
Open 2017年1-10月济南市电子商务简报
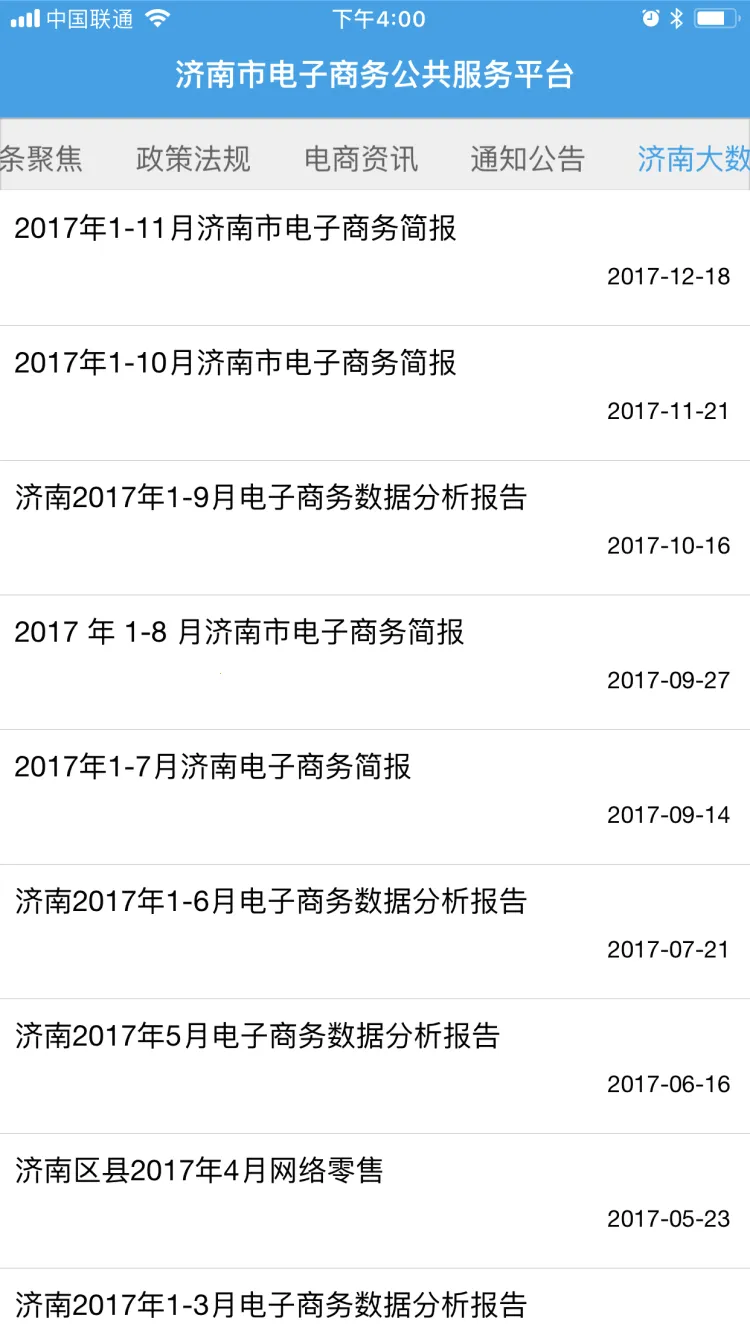point(235,363)
